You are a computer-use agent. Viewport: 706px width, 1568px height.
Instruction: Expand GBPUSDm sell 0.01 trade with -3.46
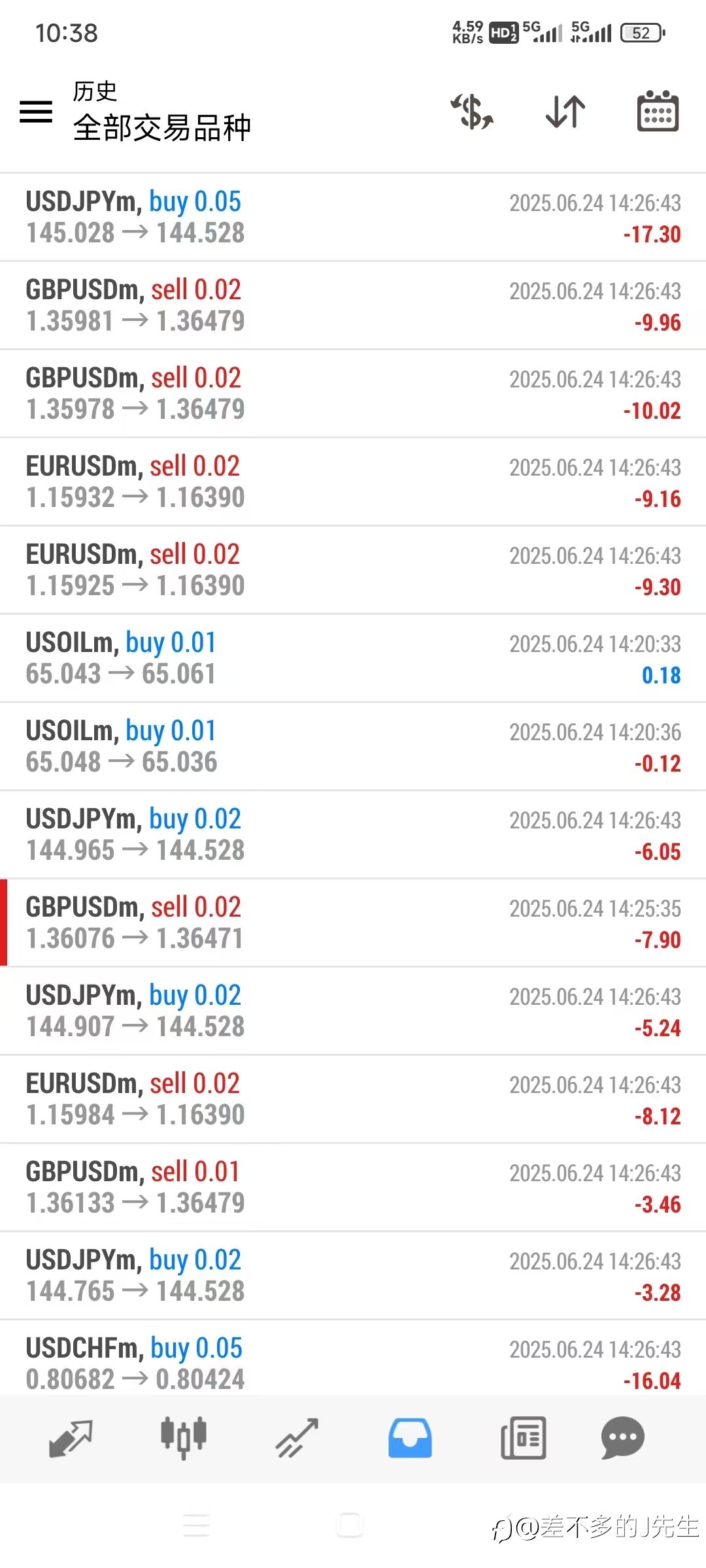pyautogui.click(x=353, y=1187)
